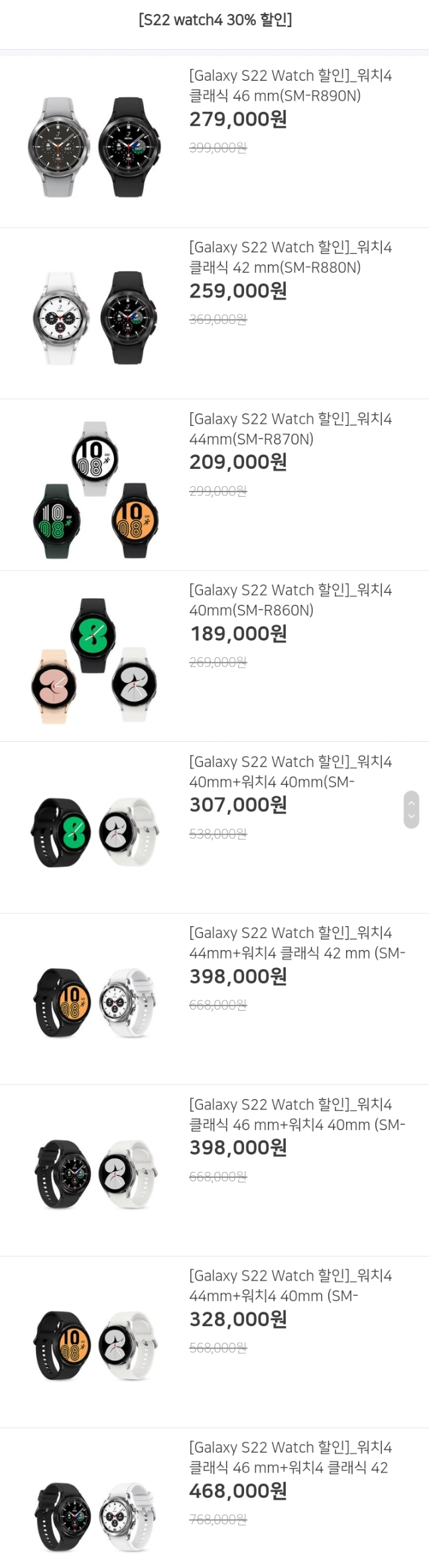View the Classic 46 mm+Watch4 40mm bundle
This screenshot has width=429, height=1568.
pyautogui.click(x=296, y=1115)
